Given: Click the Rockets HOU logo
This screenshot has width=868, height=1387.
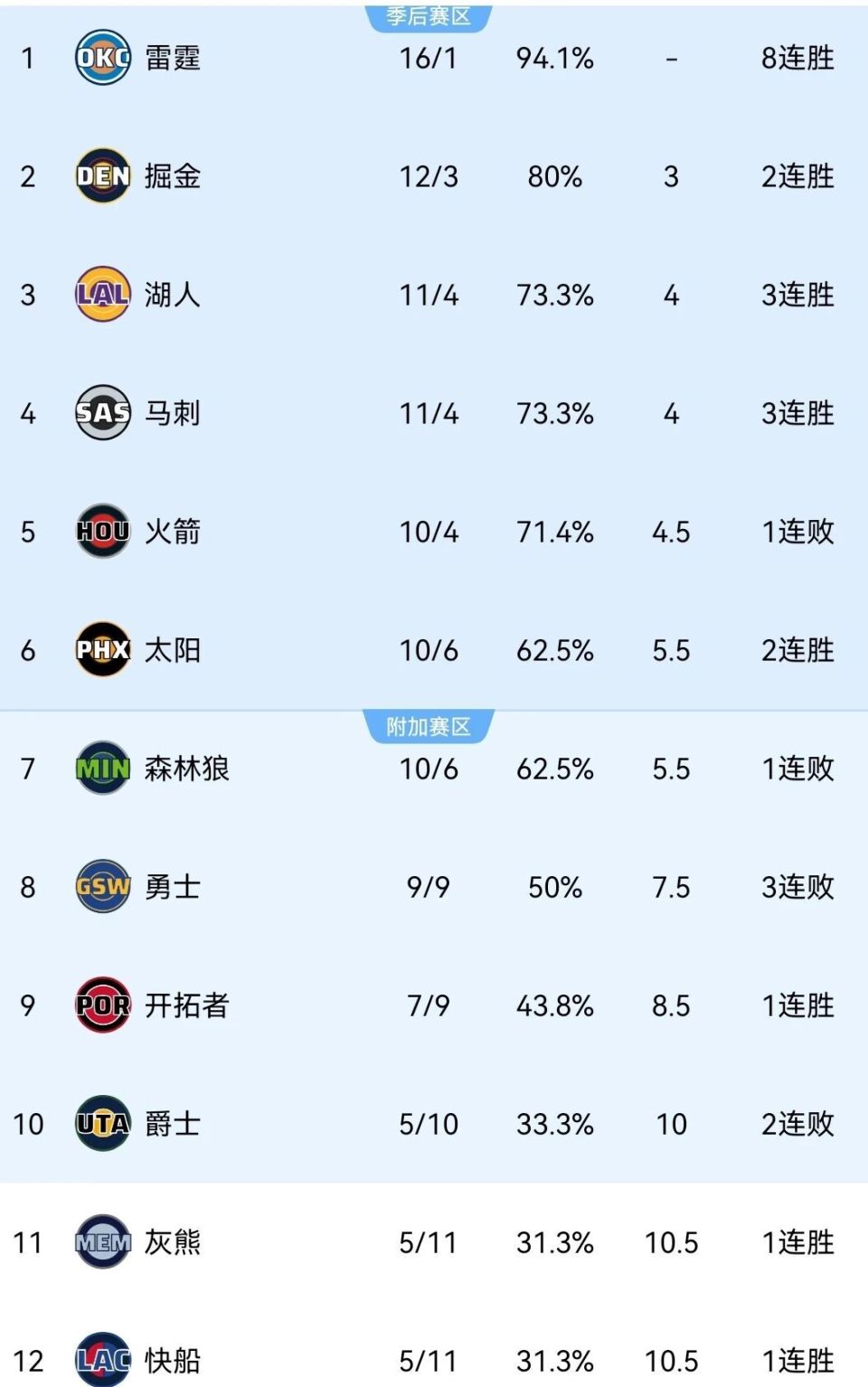Looking at the screenshot, I should [102, 532].
